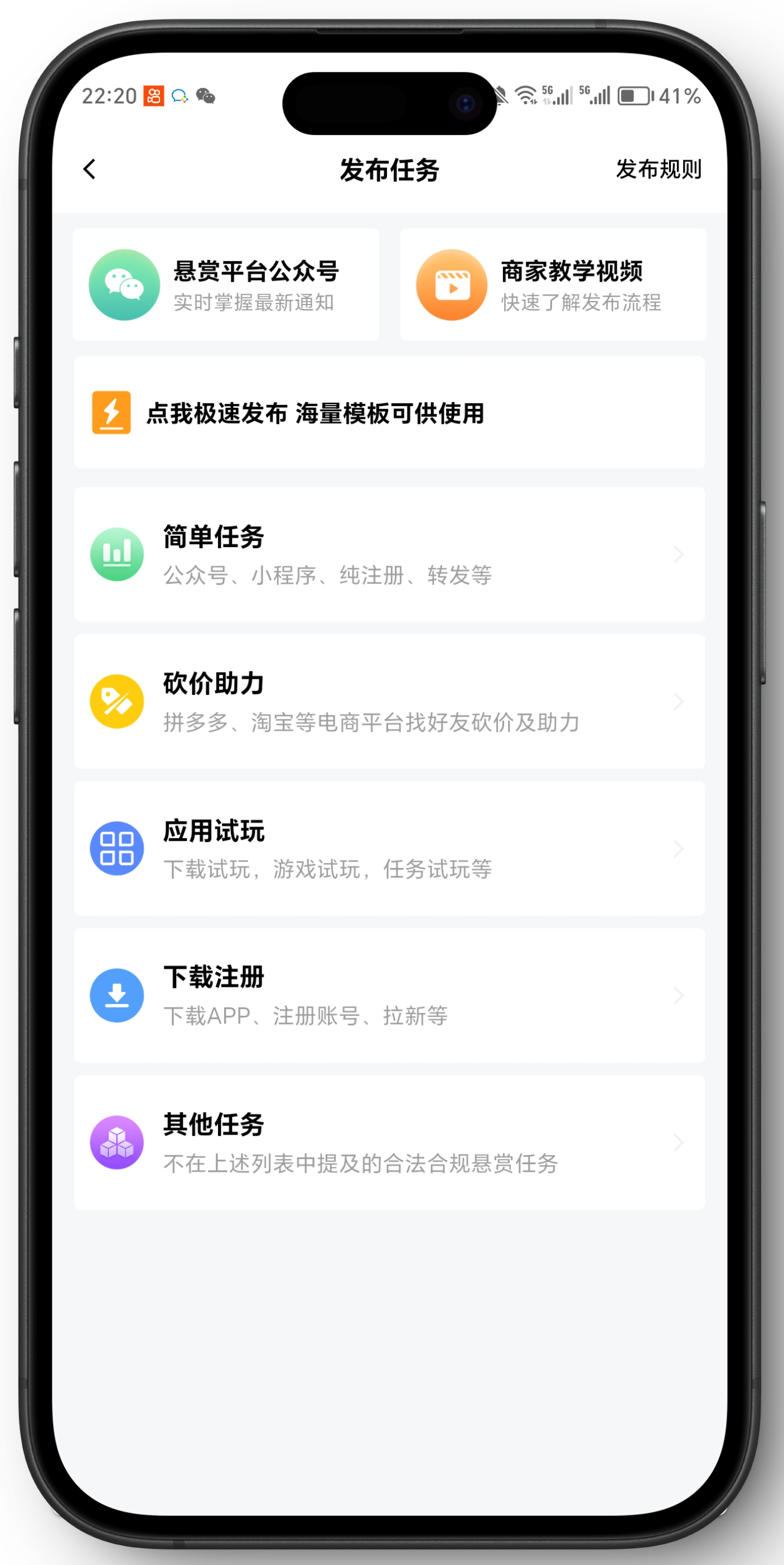Select the 简单任务 task type

tap(389, 554)
